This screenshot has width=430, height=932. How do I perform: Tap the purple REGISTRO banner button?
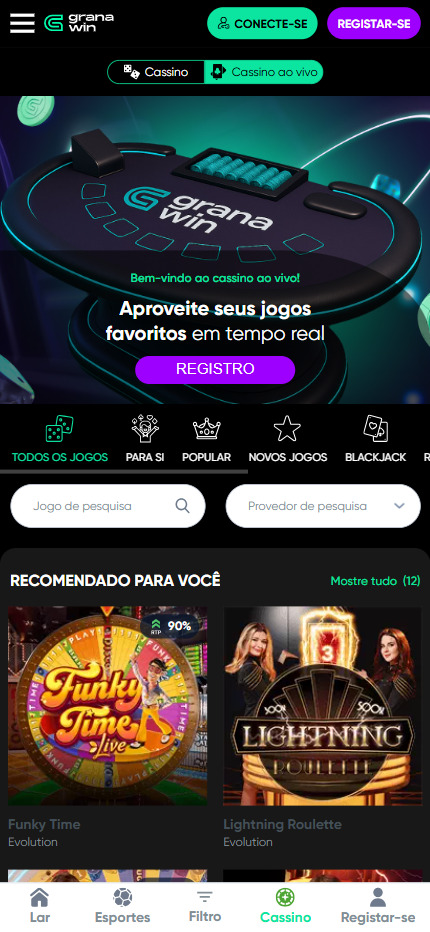tap(215, 369)
